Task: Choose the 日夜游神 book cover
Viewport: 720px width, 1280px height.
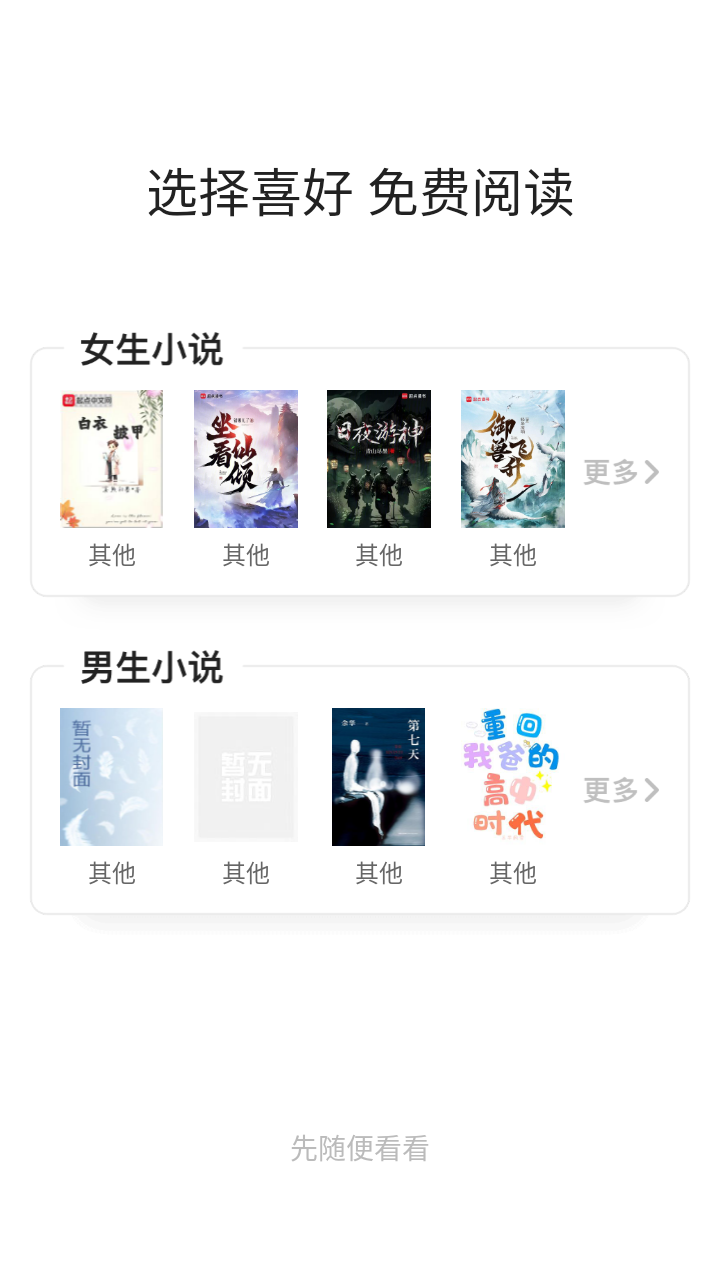Action: (379, 458)
